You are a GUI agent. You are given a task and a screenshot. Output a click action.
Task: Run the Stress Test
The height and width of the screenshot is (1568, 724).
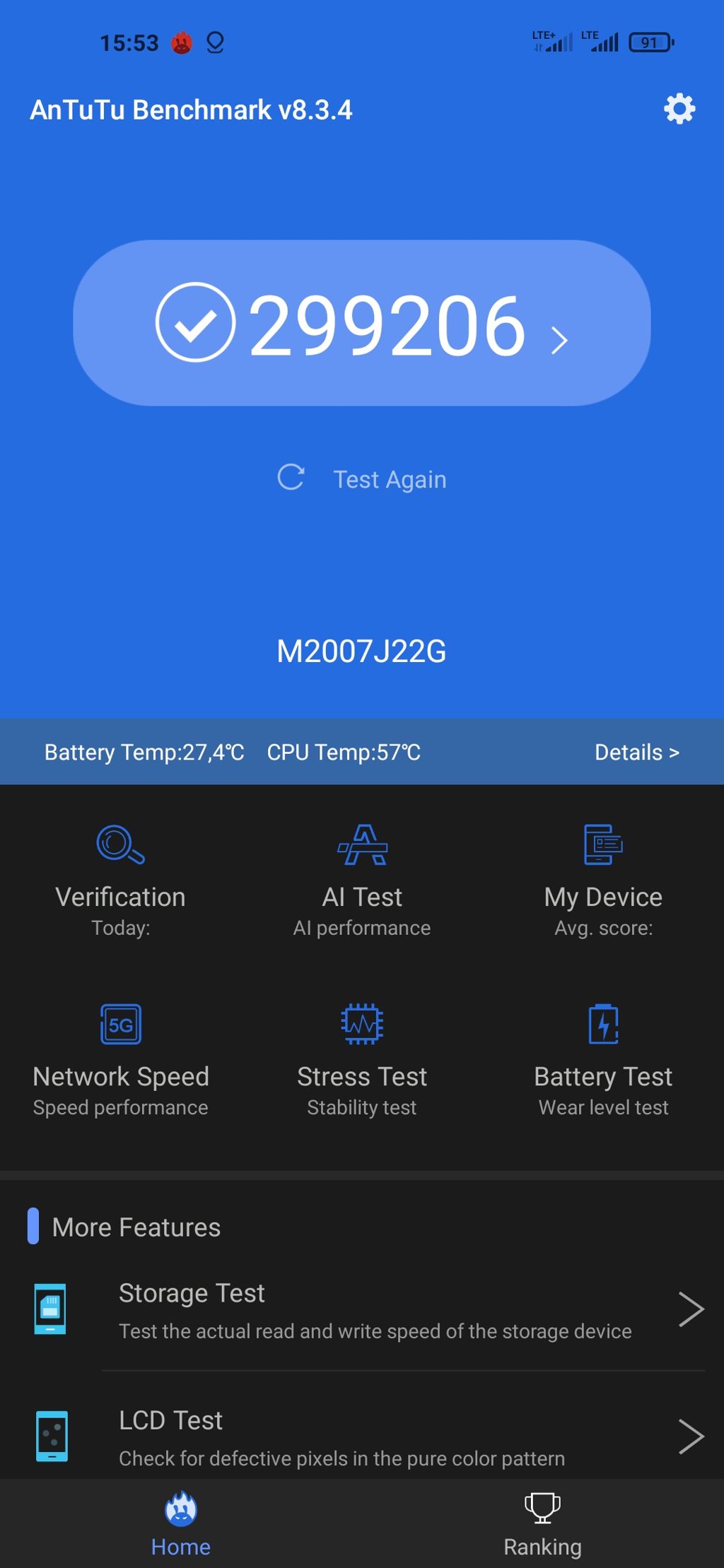pos(362,1060)
